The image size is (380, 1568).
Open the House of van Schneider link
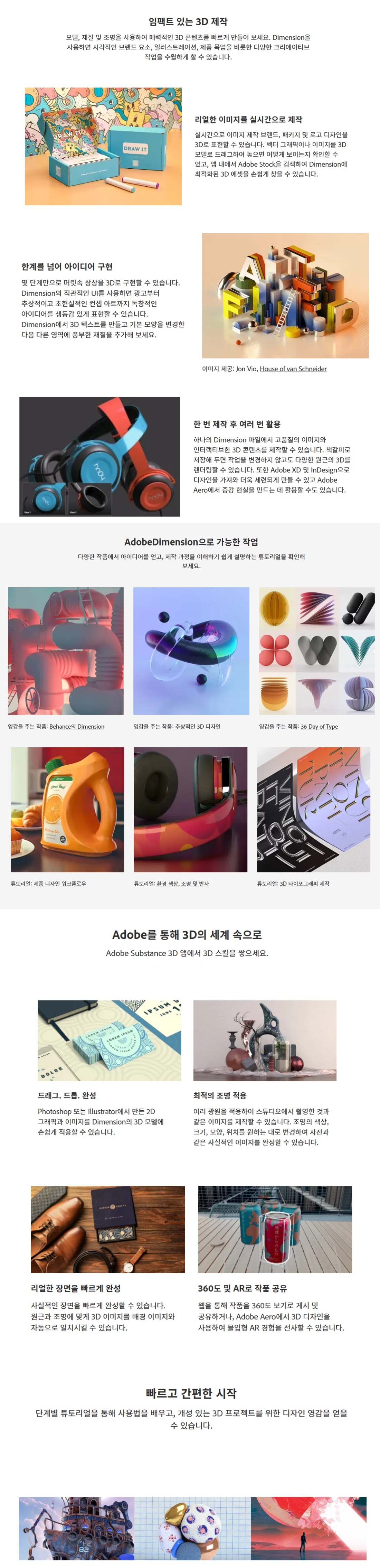pos(293,369)
